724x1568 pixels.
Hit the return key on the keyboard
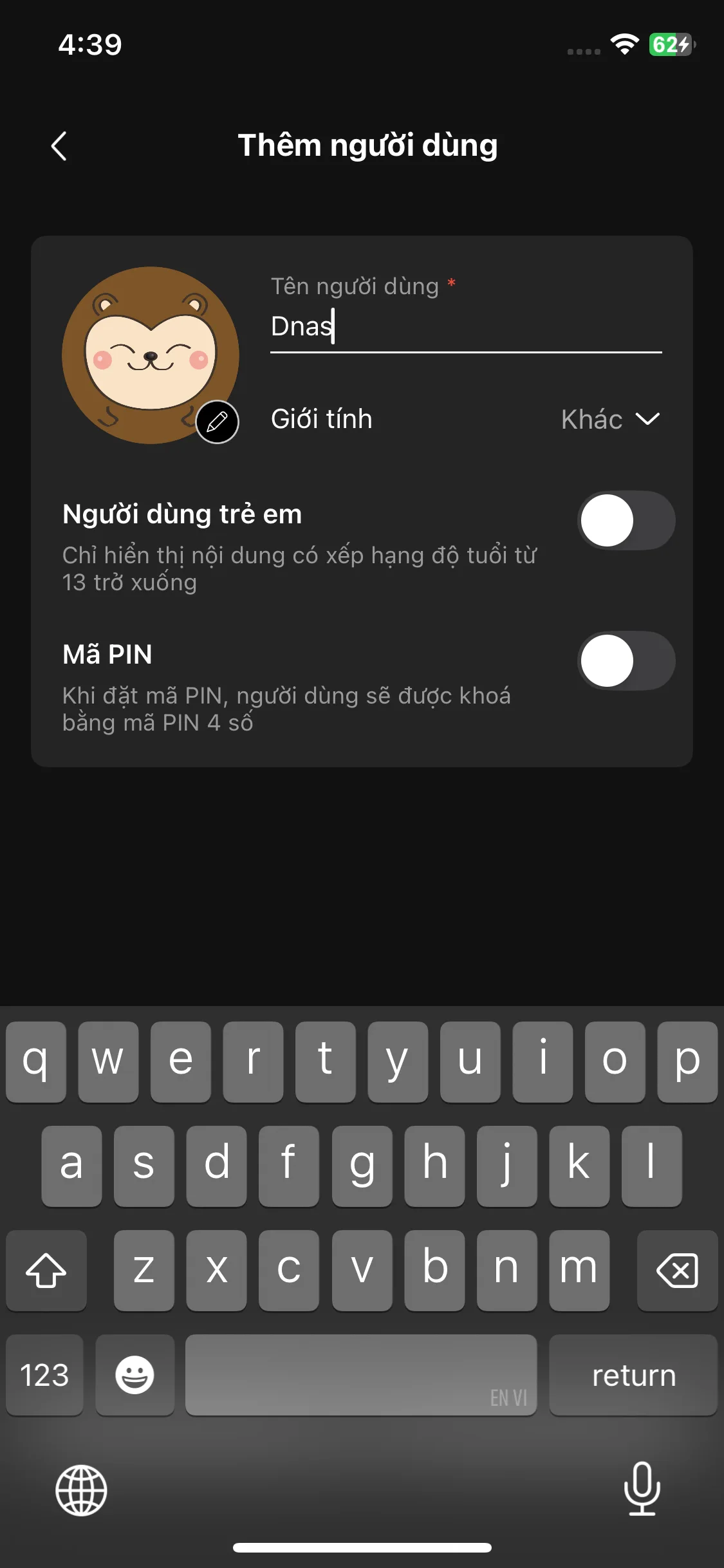coord(633,1376)
